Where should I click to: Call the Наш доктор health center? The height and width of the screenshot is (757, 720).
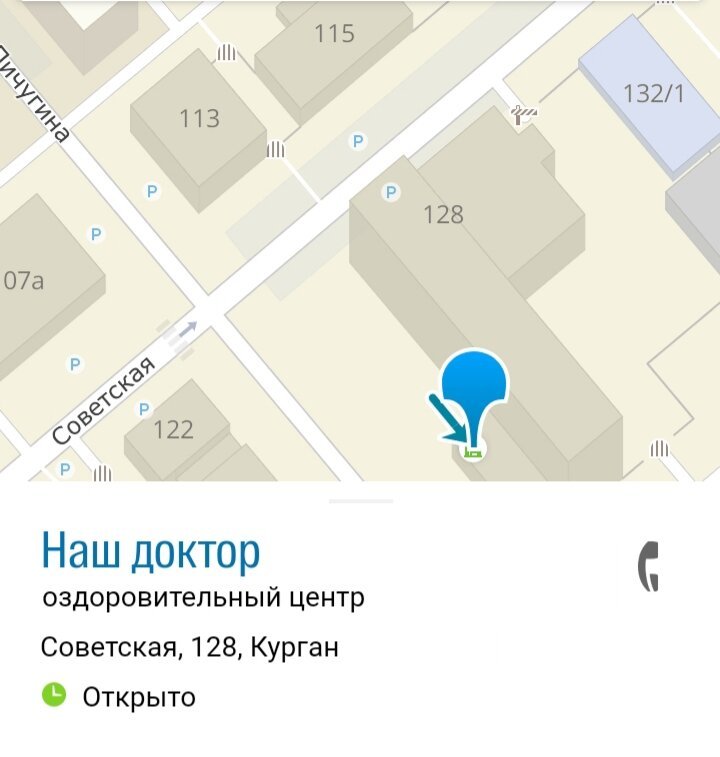coord(648,566)
